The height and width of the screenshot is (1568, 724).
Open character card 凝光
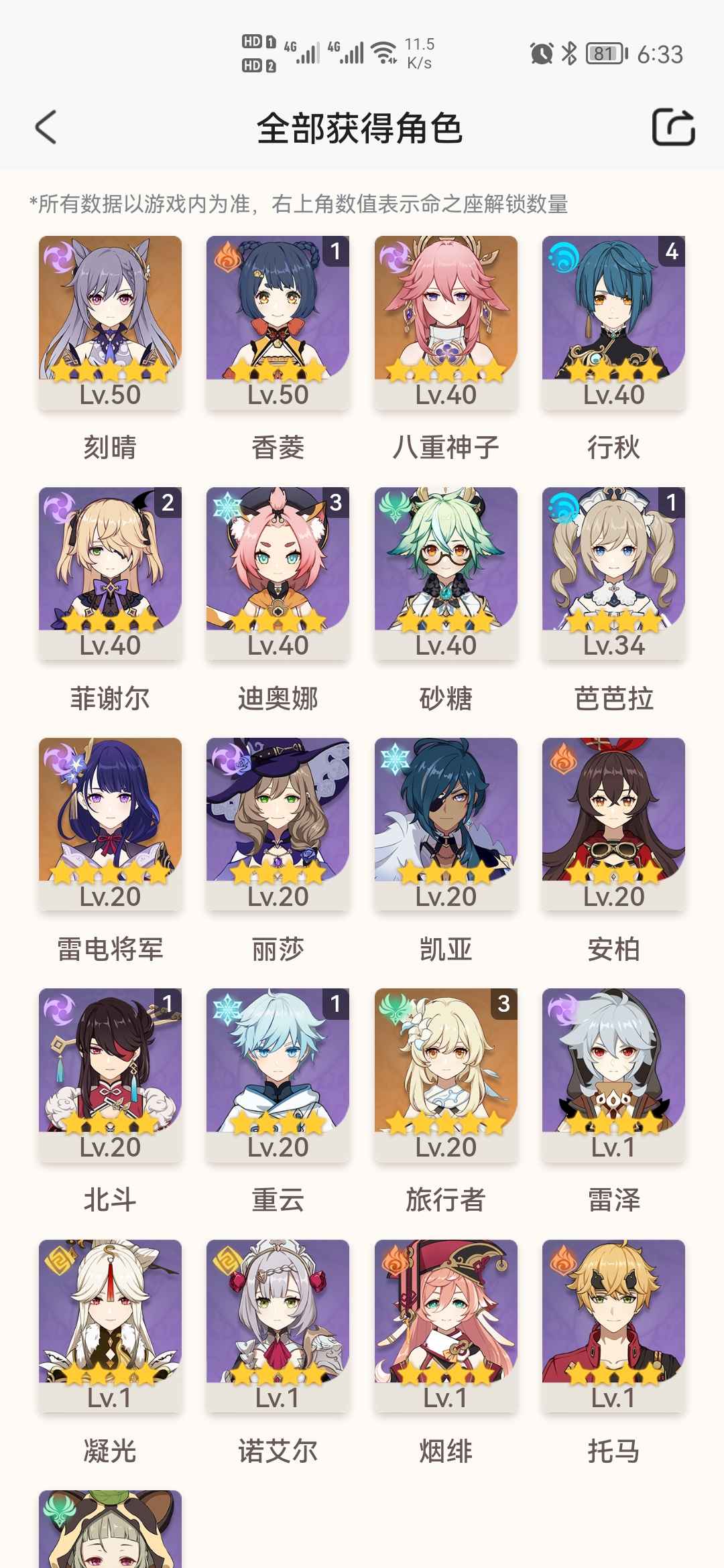click(x=110, y=1325)
